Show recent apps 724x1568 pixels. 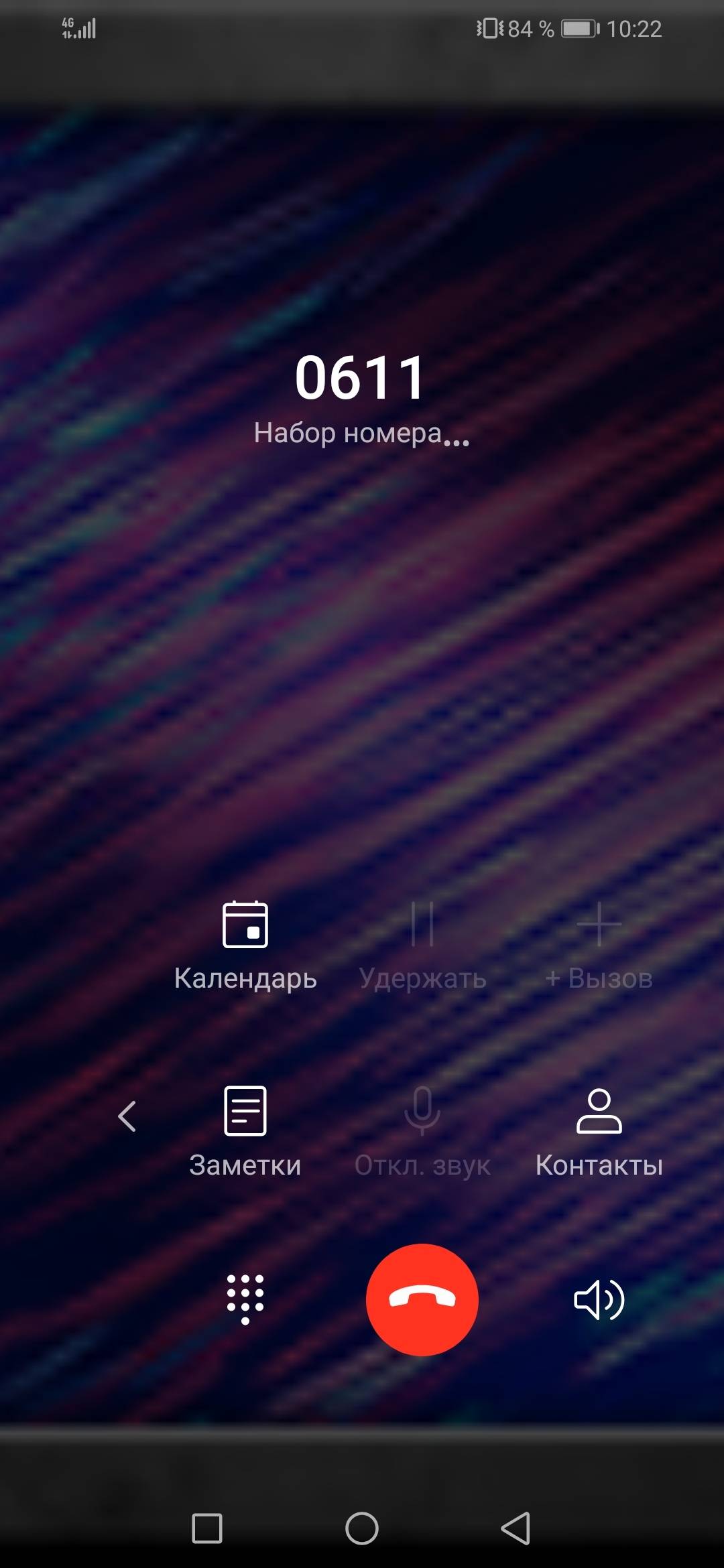[207, 1528]
